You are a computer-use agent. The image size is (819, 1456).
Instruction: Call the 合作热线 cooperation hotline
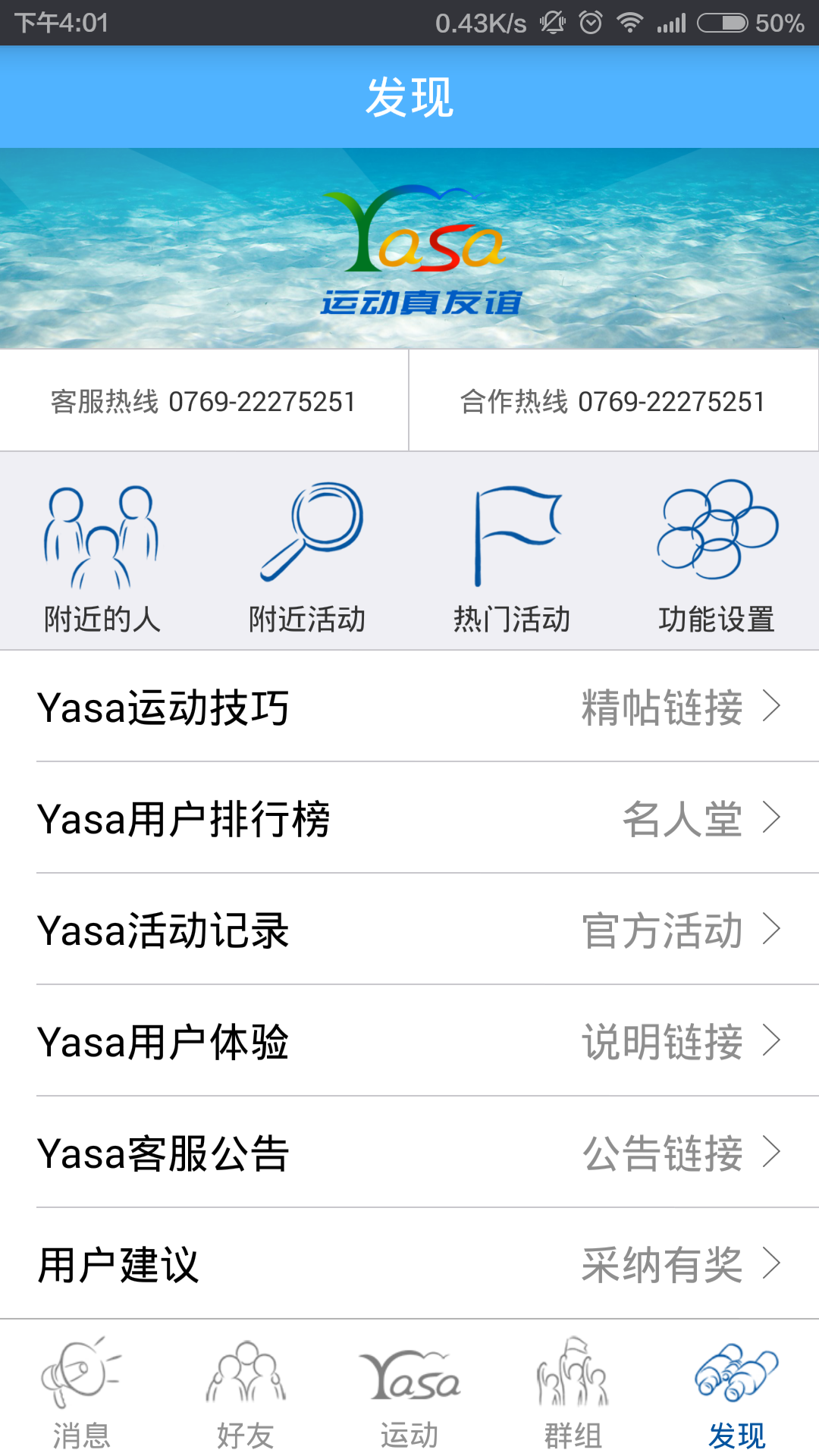613,401
